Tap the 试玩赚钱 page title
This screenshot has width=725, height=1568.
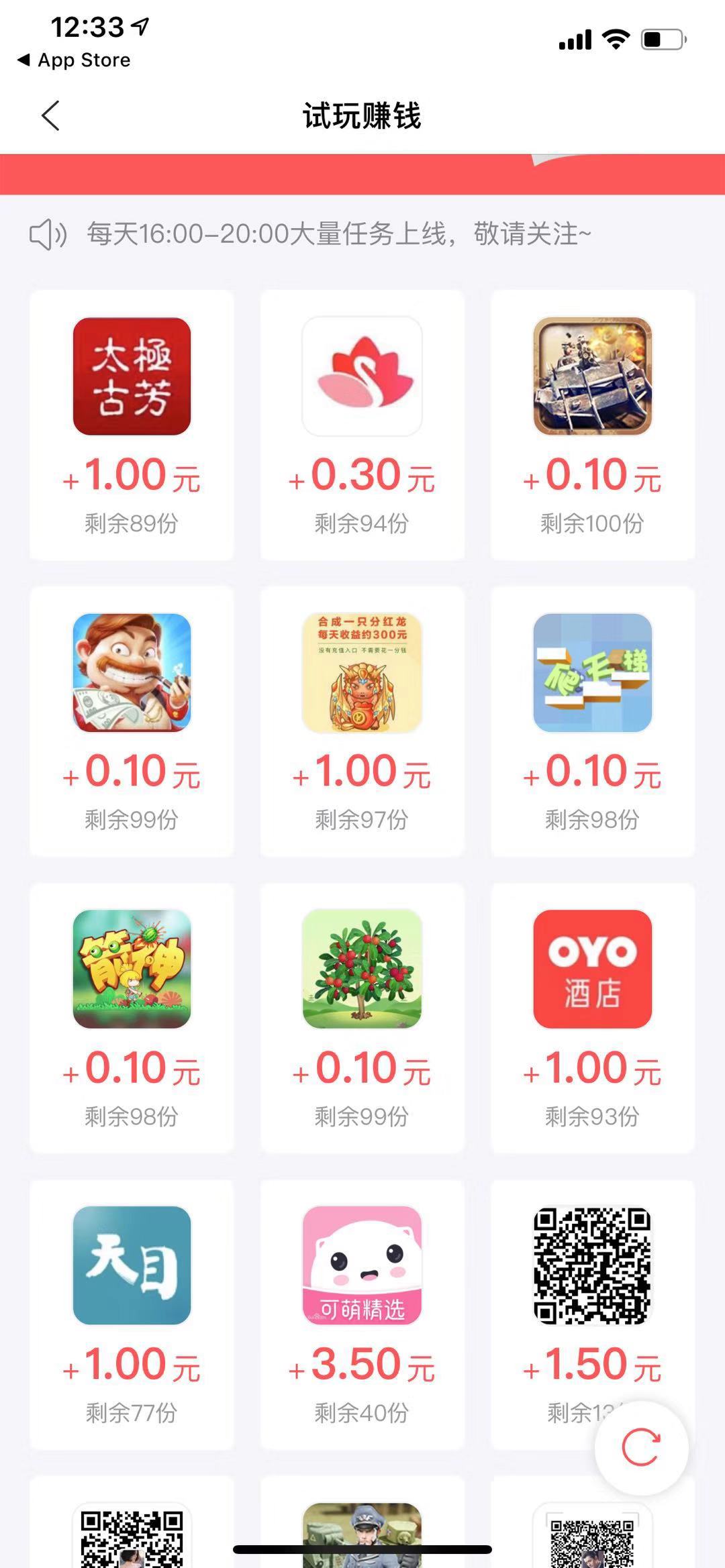[x=362, y=114]
